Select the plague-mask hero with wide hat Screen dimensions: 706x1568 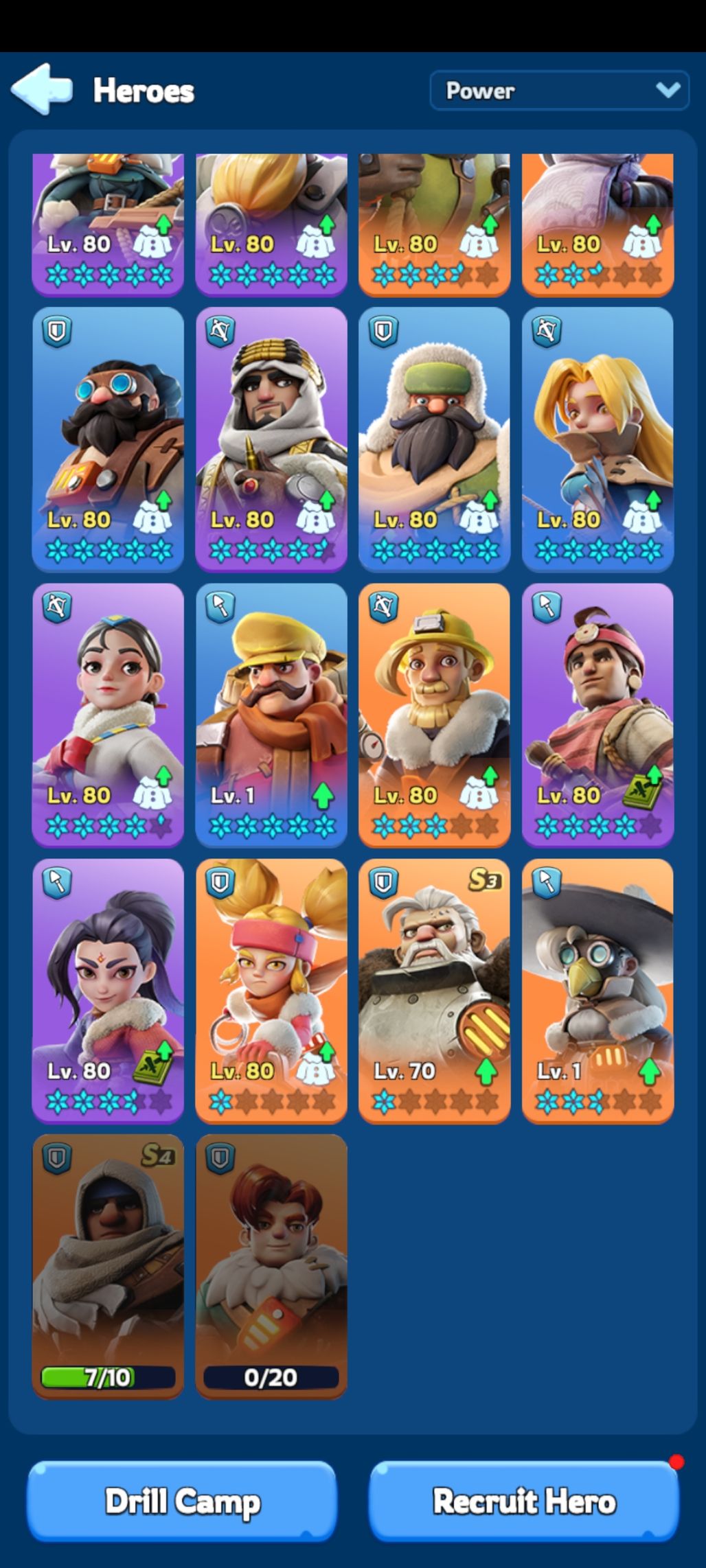click(597, 990)
